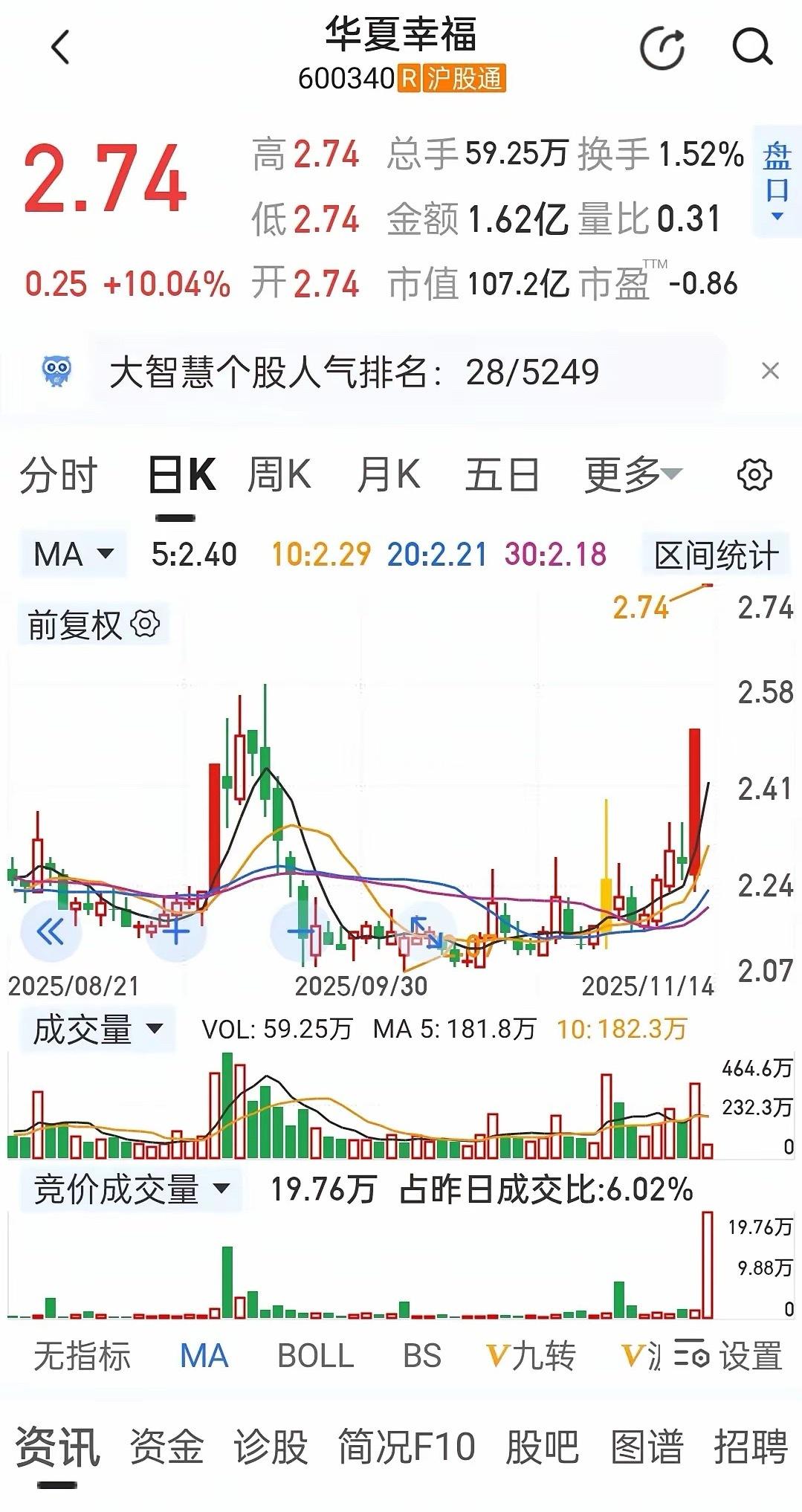The width and height of the screenshot is (802, 1512).
Task: Open chart settings gear icon
Action: [x=754, y=475]
